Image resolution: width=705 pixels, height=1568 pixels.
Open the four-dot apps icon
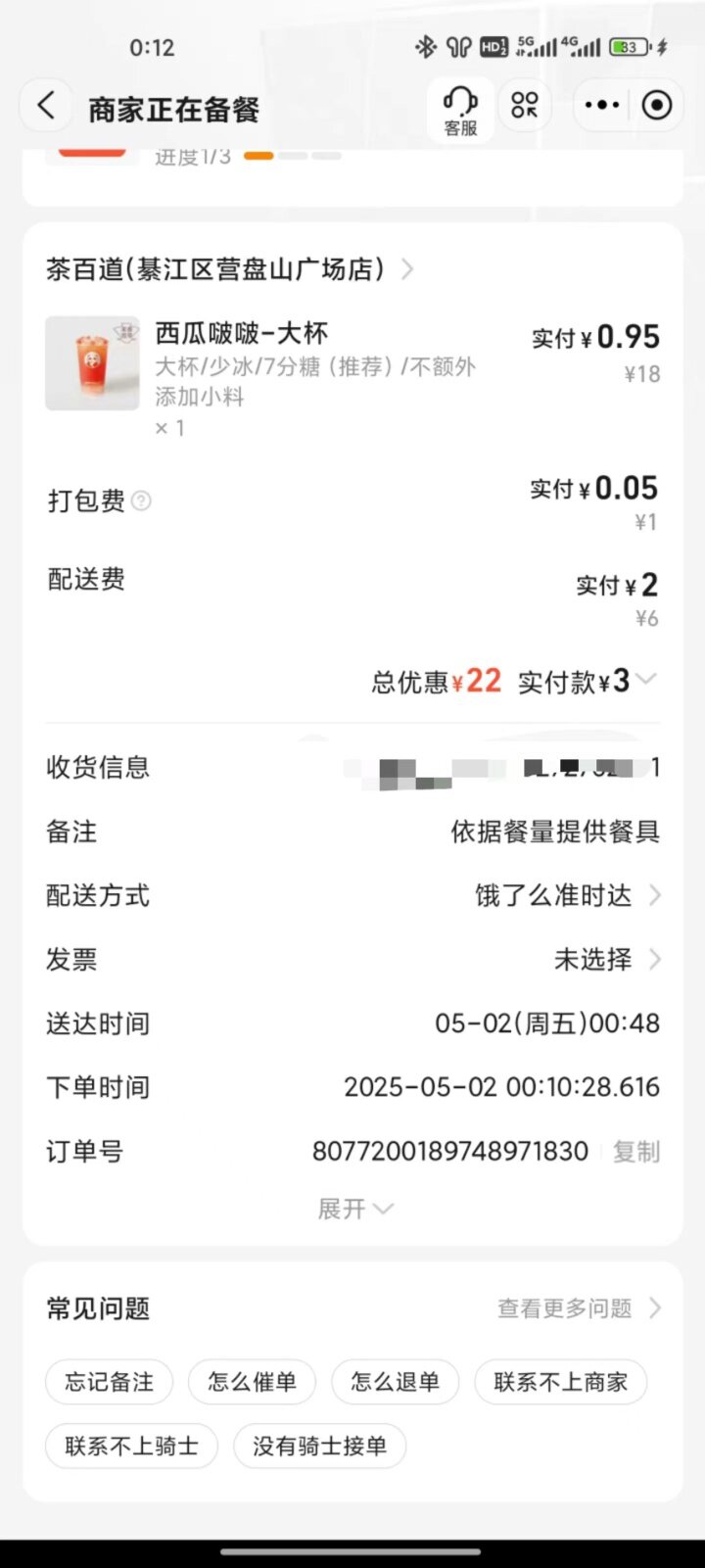(525, 105)
